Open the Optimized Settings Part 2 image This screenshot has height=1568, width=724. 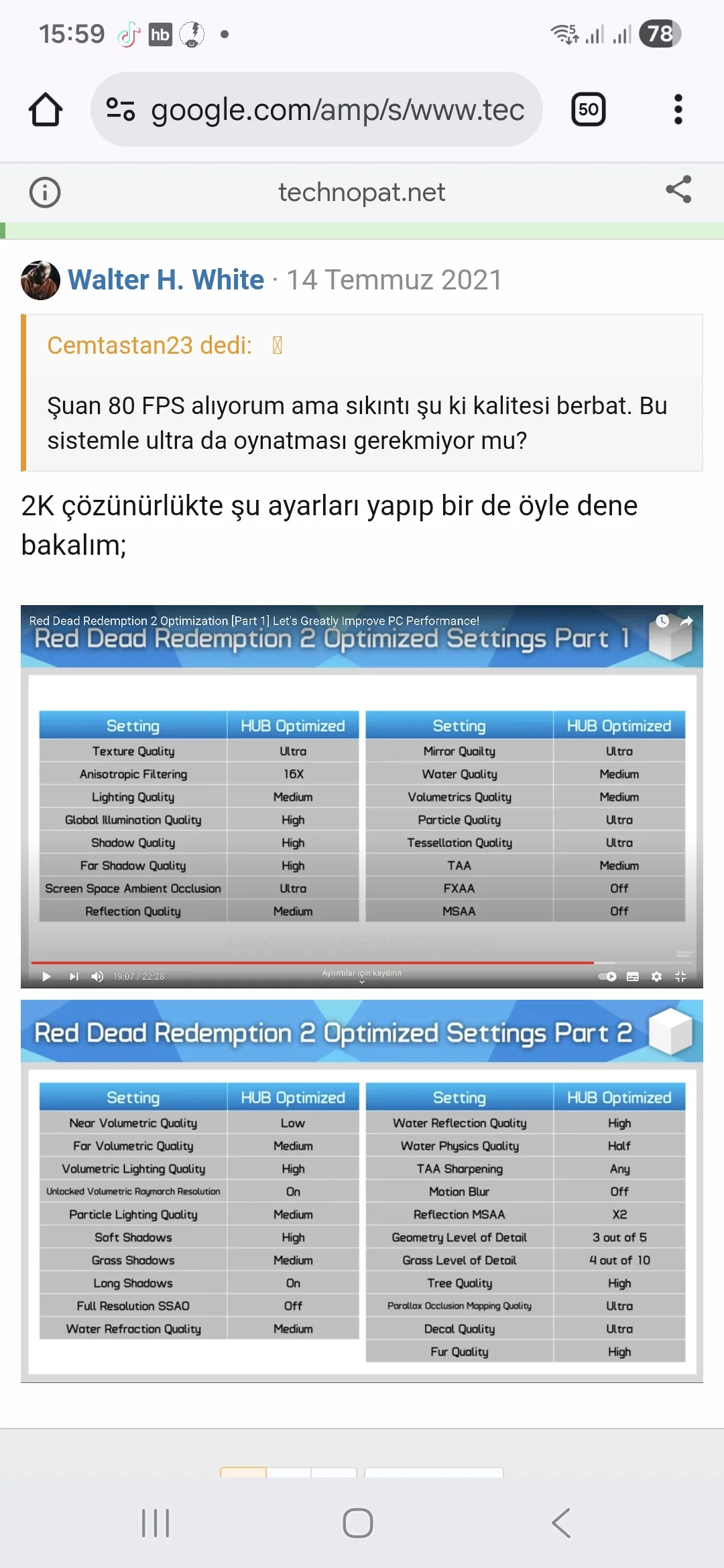[x=361, y=1190]
